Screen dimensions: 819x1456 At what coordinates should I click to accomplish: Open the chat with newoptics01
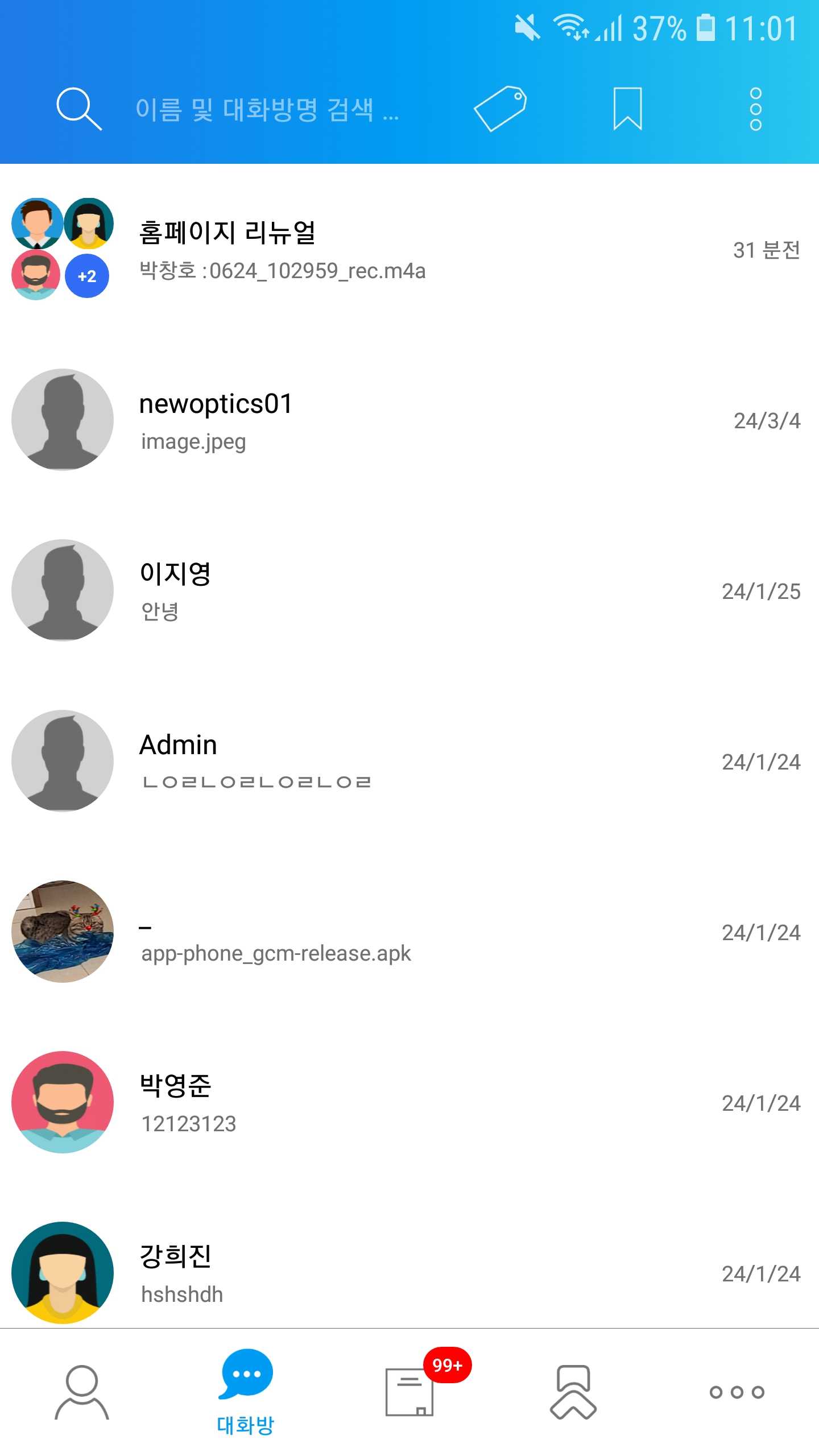click(409, 420)
